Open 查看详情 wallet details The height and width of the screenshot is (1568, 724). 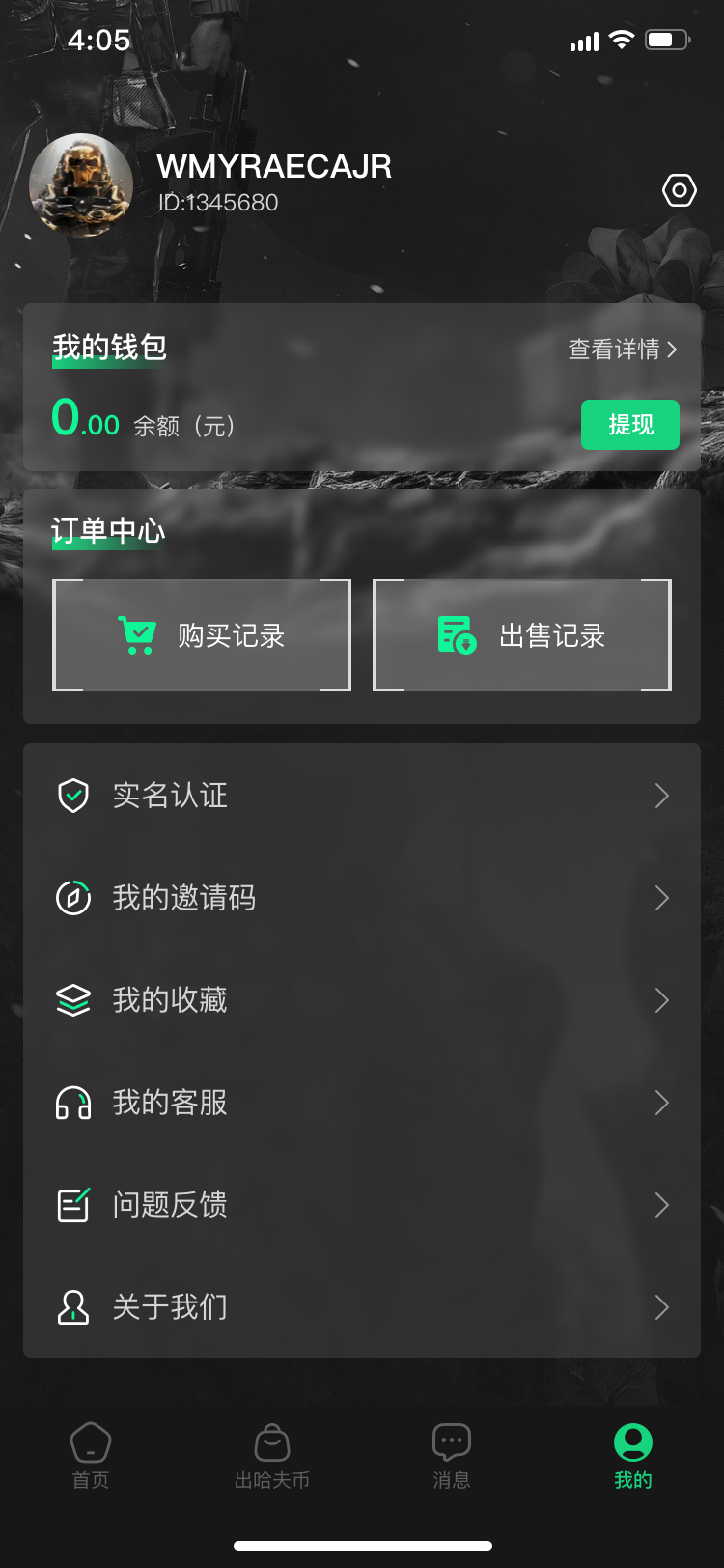623,350
